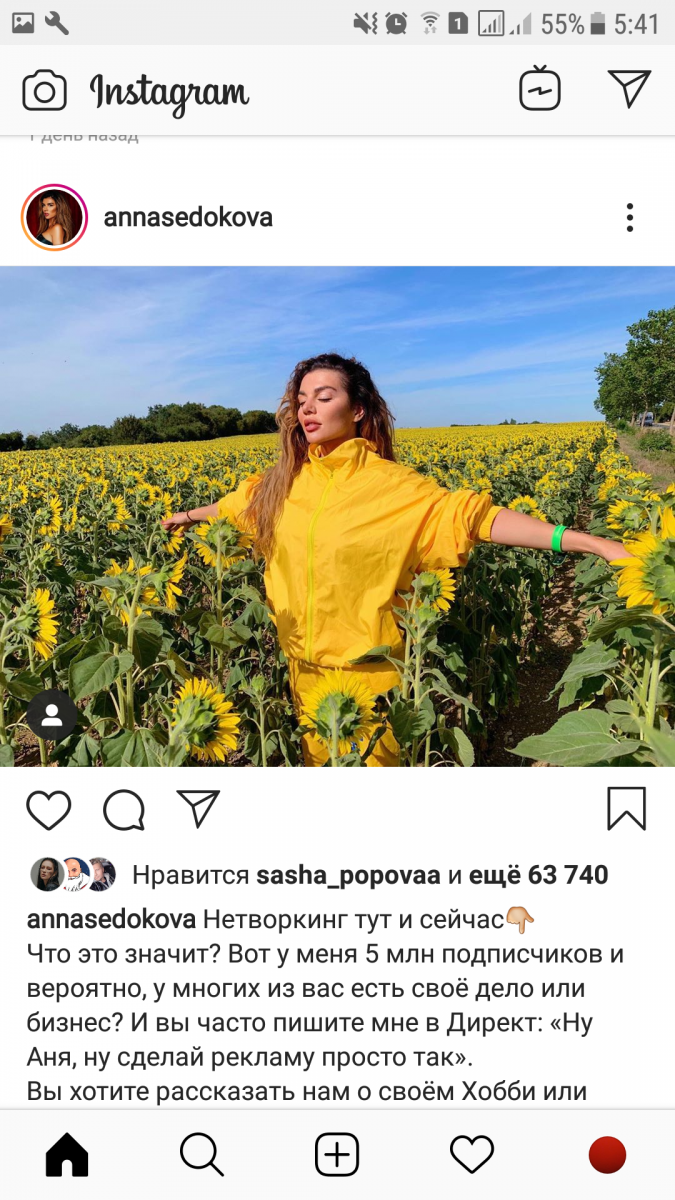The width and height of the screenshot is (675, 1200).
Task: Open the camera icon
Action: (44, 91)
